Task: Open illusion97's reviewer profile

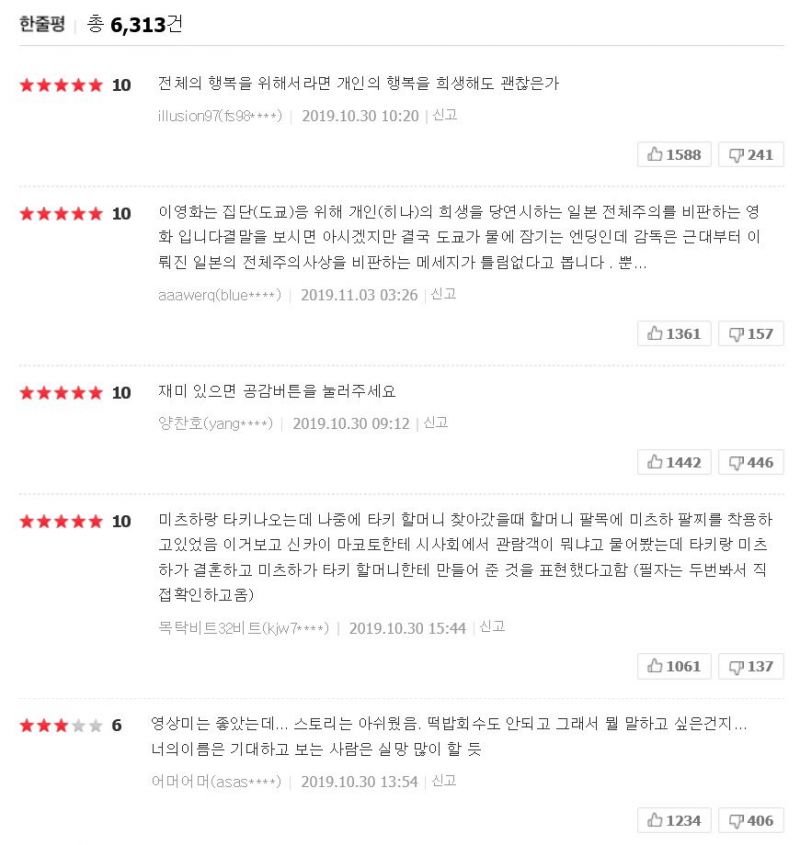Action: (x=220, y=116)
